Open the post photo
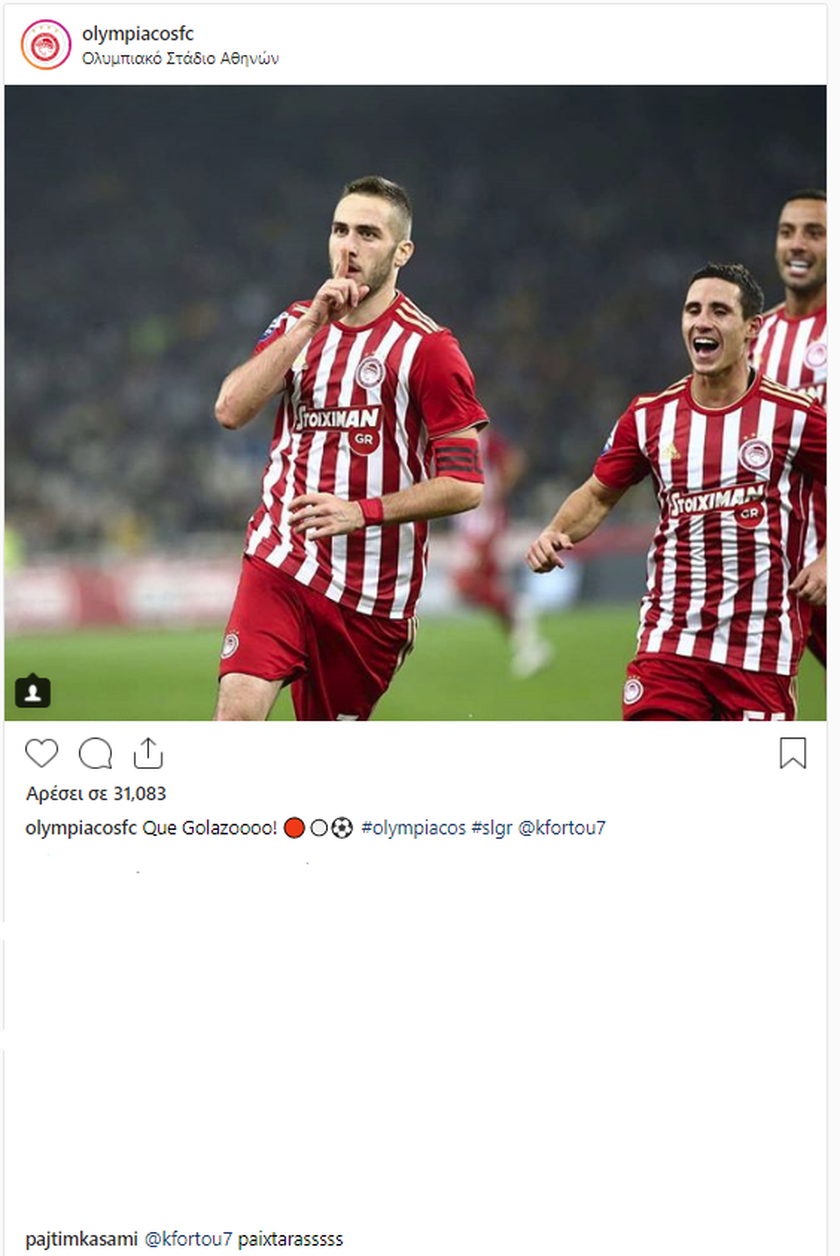Screen dimensions: 840x1256 (x=420, y=400)
